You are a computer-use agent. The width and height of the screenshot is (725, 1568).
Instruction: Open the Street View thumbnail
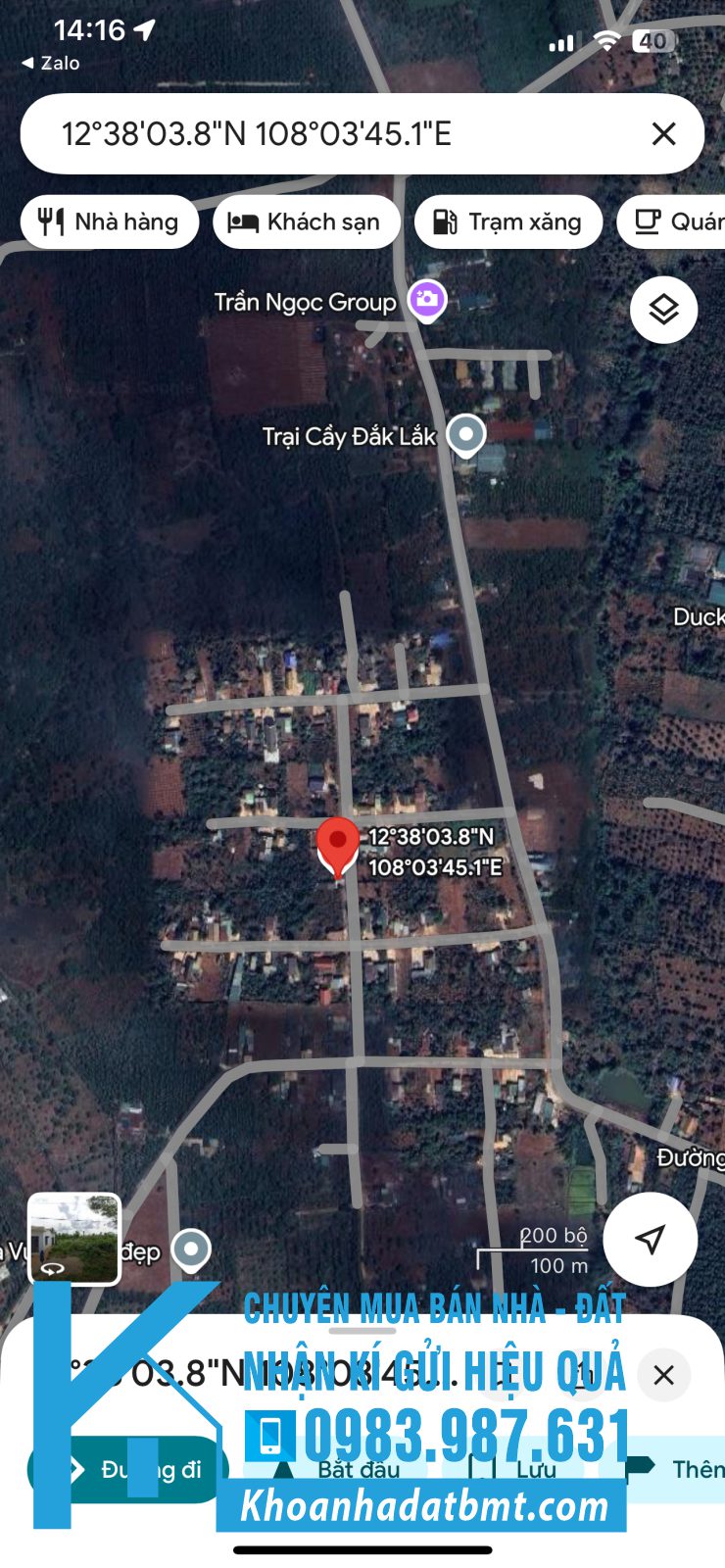point(74,1238)
